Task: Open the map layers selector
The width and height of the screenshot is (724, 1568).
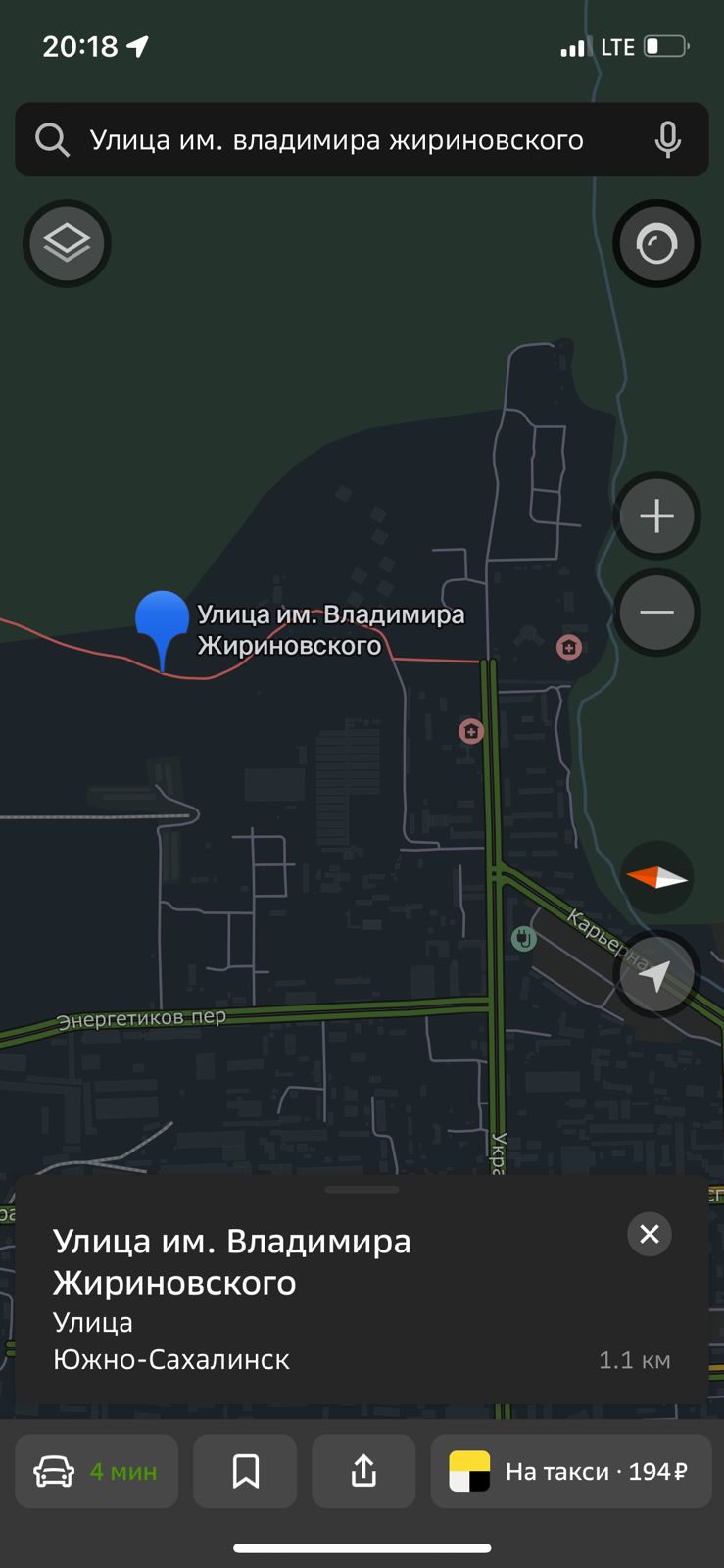Action: click(67, 243)
